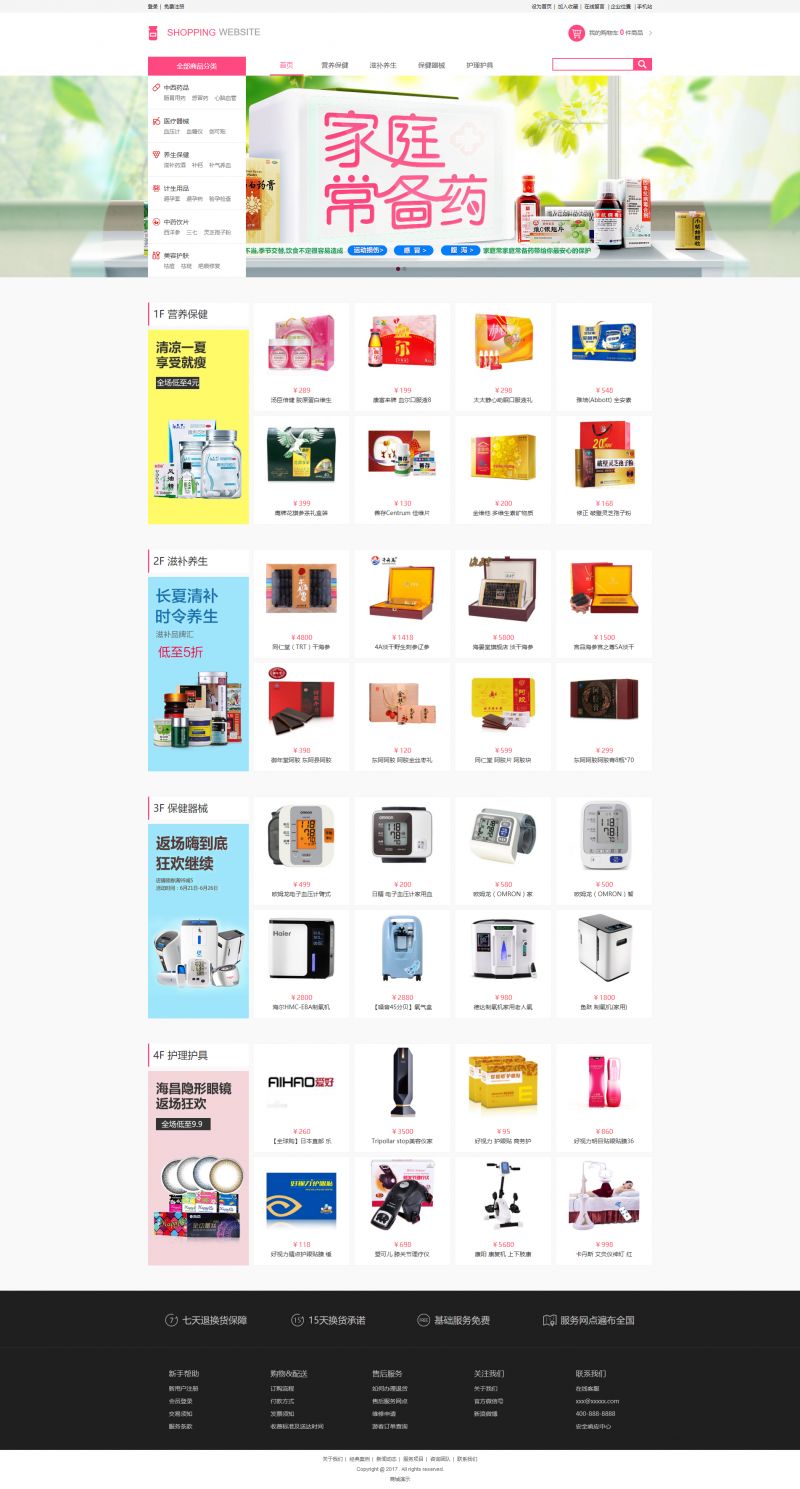
Task: Open the 保健器械 navigation tab
Action: tap(431, 65)
